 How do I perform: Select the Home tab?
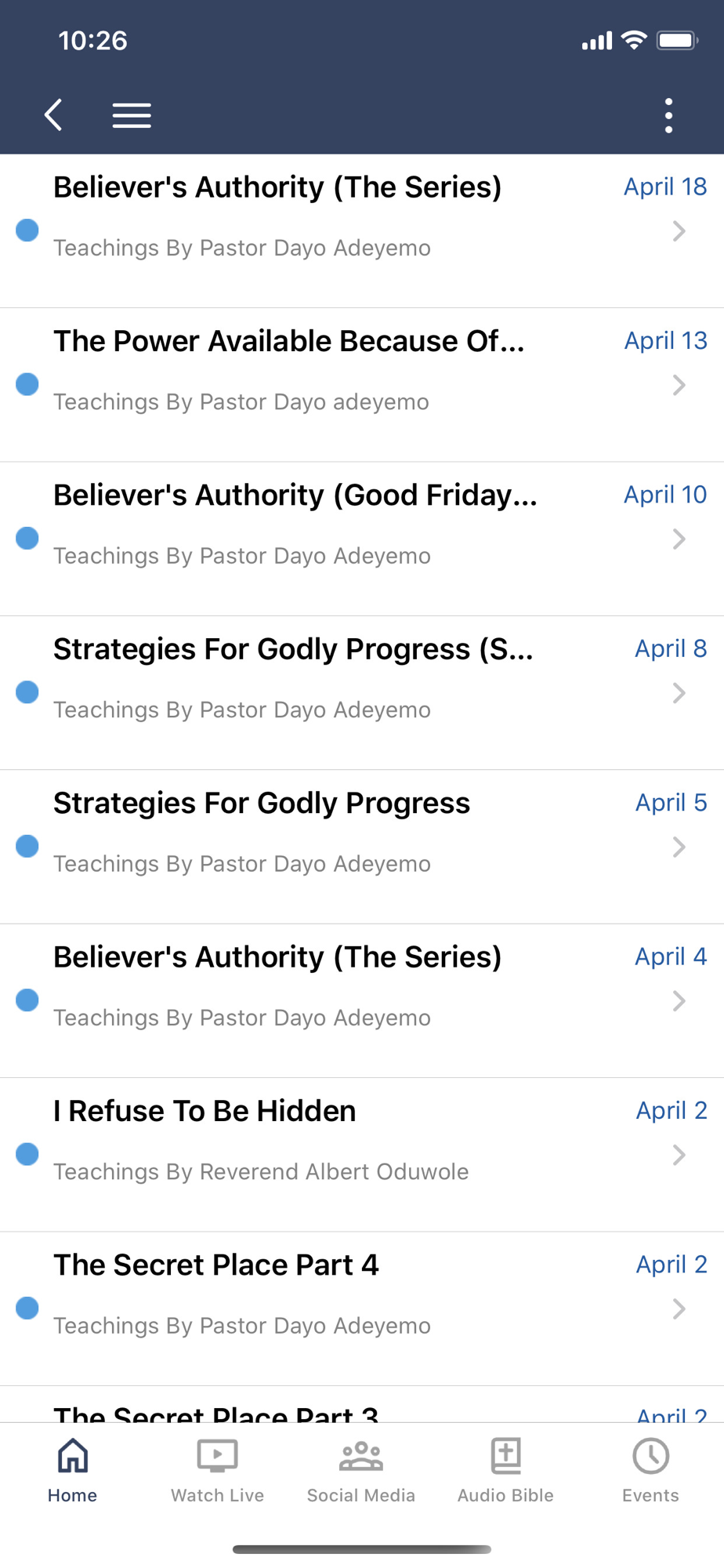click(72, 1471)
